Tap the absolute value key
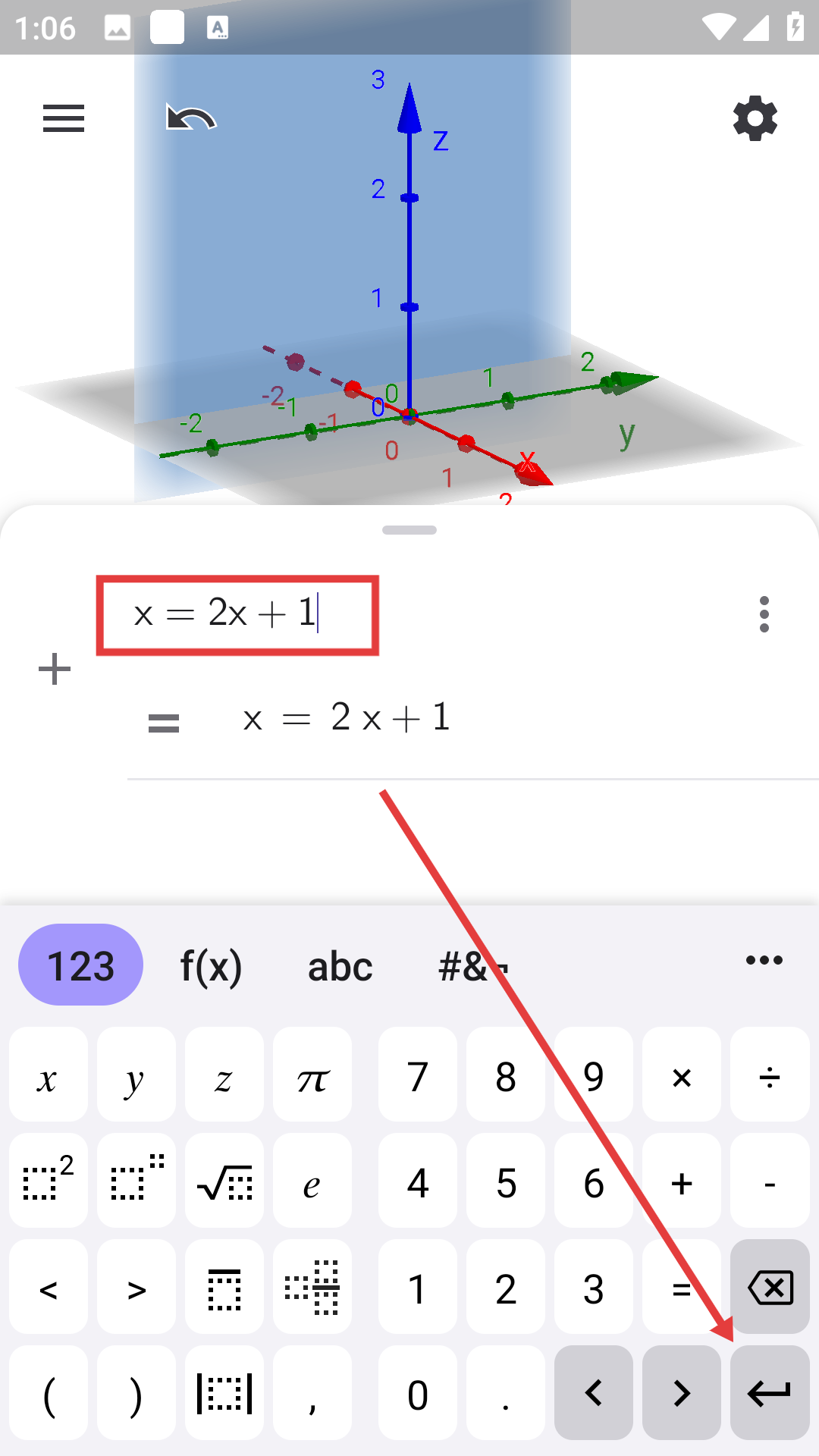 pyautogui.click(x=224, y=1393)
